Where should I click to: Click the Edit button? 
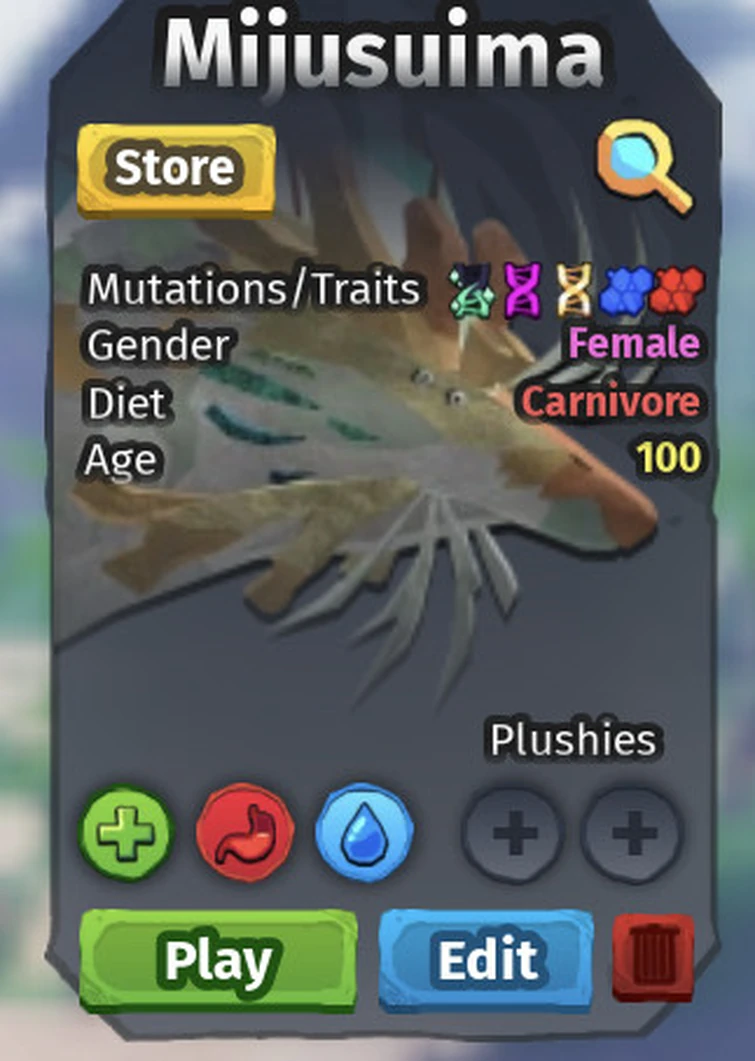click(487, 957)
